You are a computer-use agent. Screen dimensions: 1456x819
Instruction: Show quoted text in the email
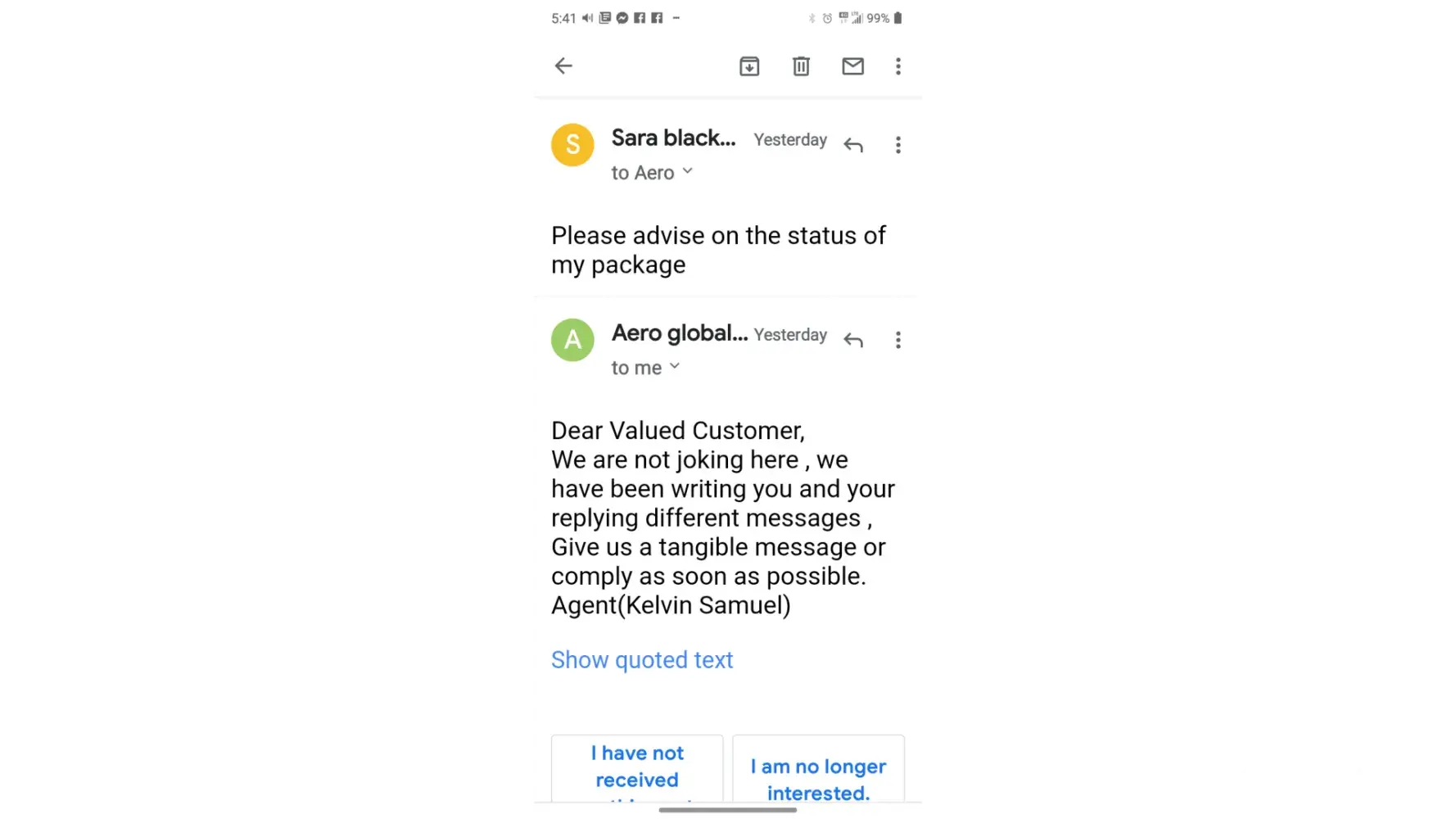(x=642, y=660)
